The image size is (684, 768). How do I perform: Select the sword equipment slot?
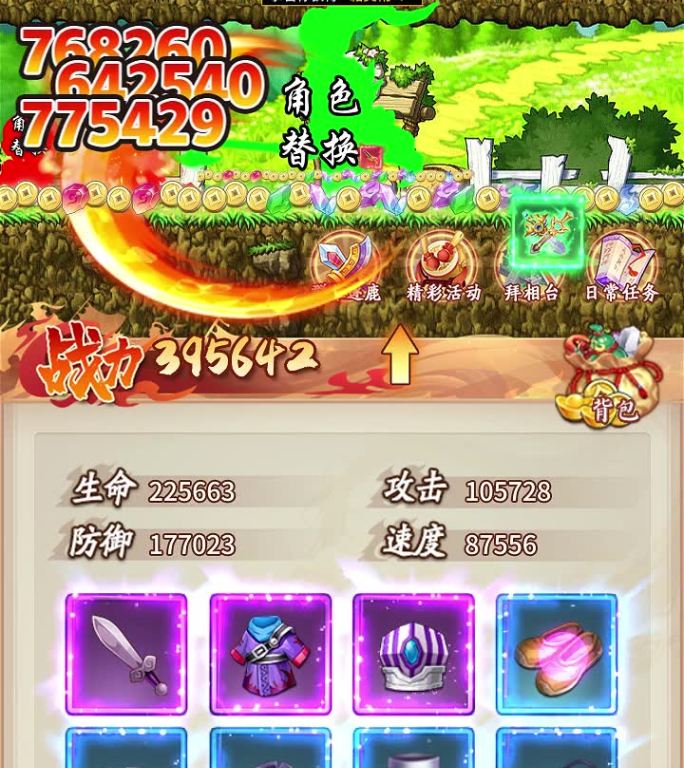126,654
